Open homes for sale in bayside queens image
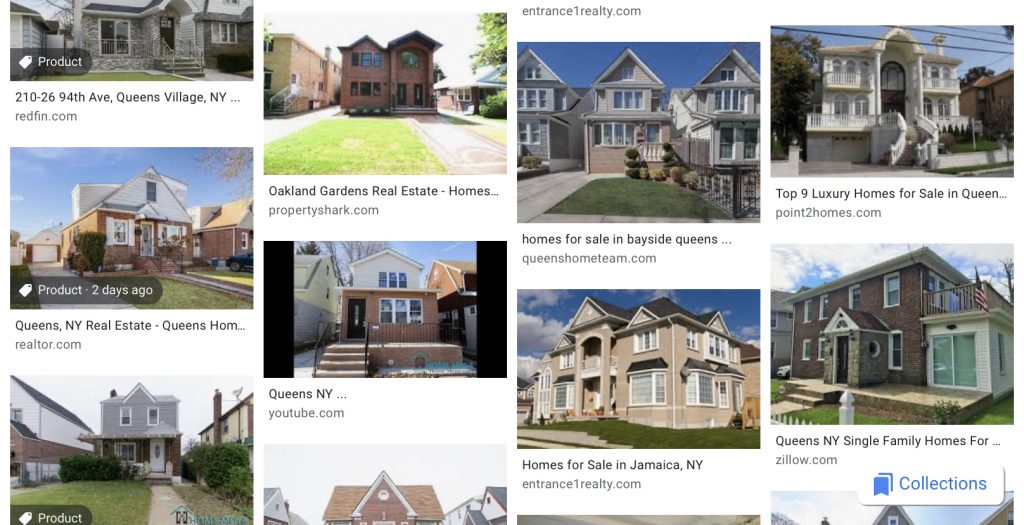 tap(638, 132)
